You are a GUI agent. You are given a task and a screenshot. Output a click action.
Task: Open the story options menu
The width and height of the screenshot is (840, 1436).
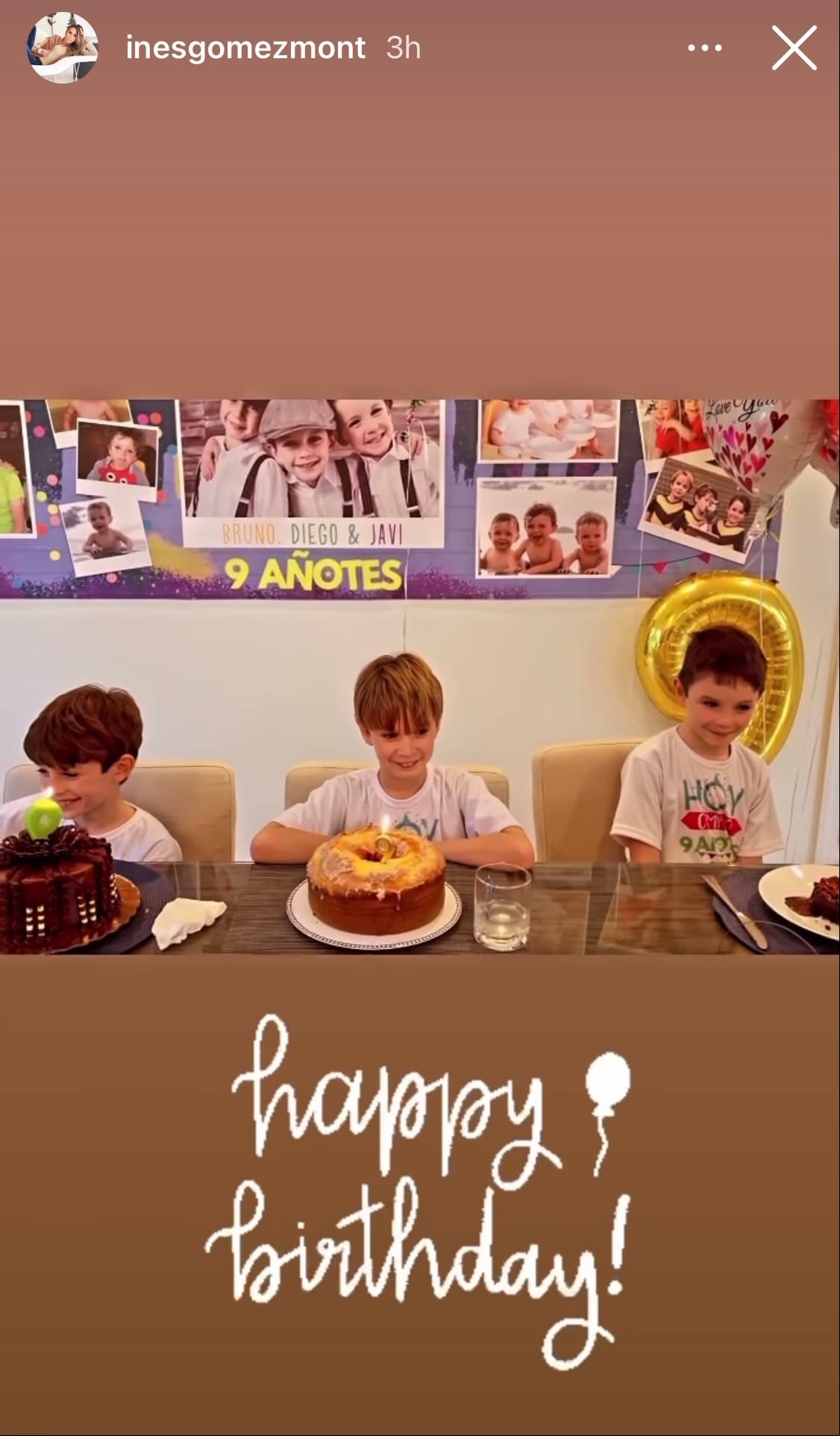click(704, 49)
